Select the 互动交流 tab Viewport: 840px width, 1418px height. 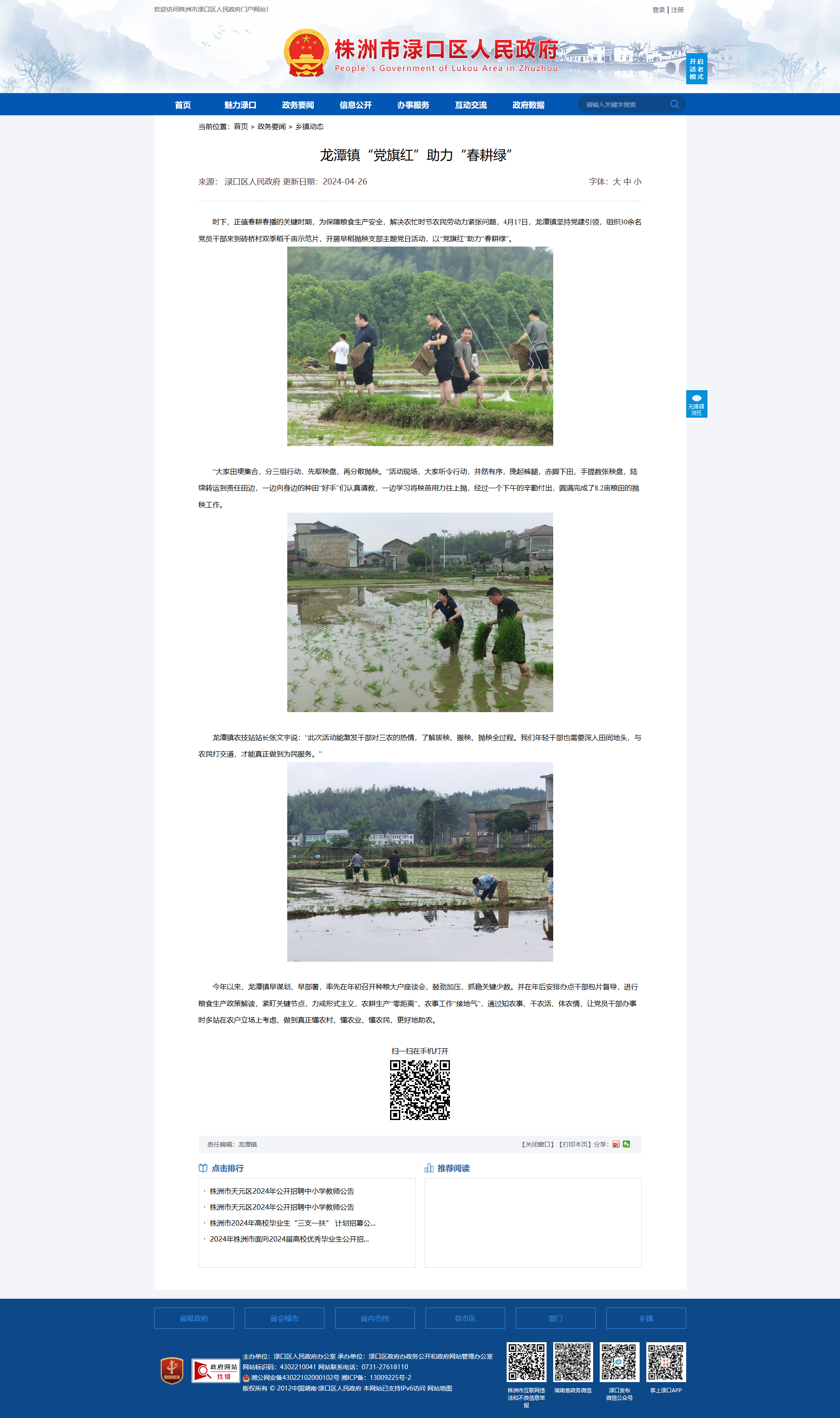[471, 105]
